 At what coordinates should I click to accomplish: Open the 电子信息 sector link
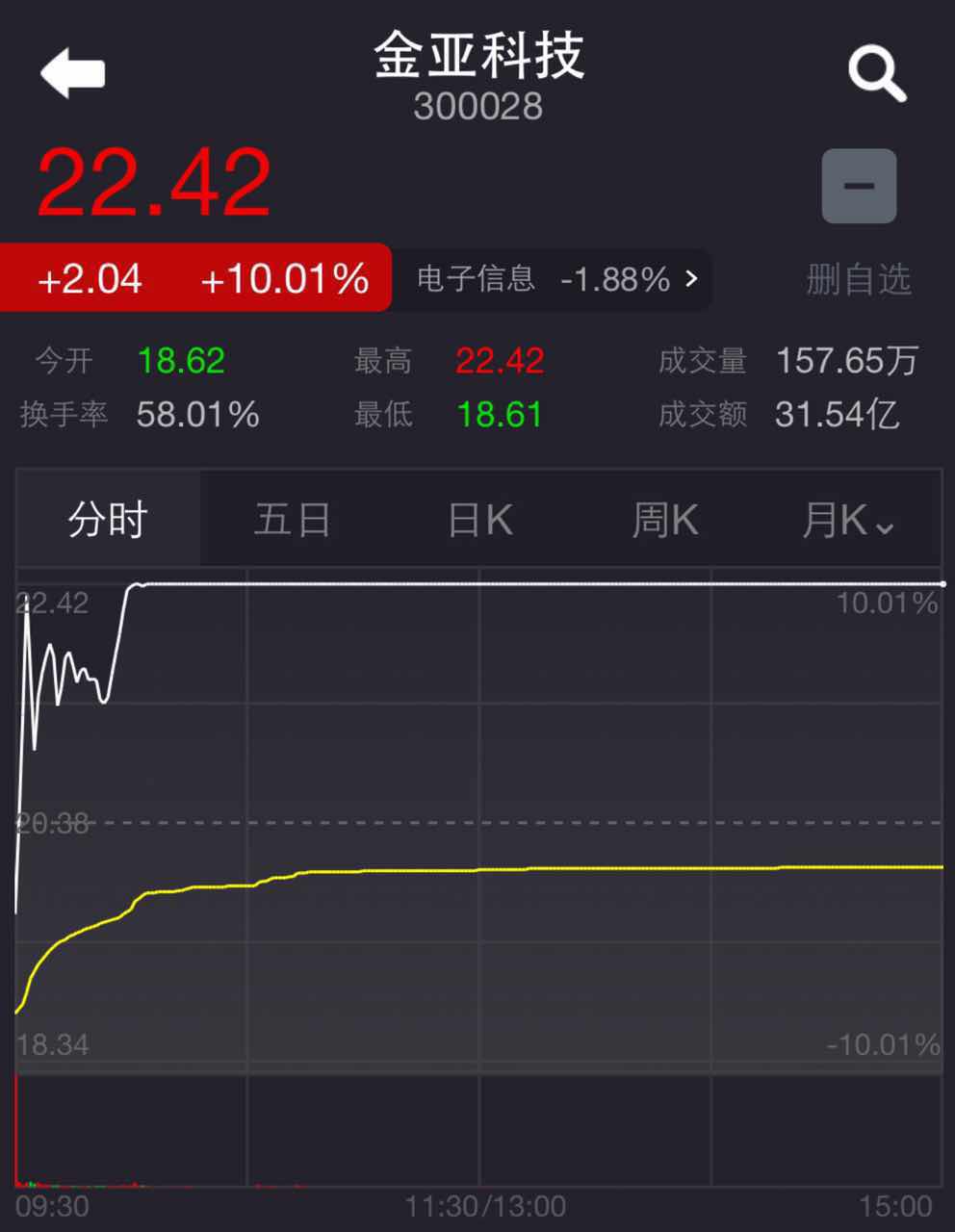(555, 279)
